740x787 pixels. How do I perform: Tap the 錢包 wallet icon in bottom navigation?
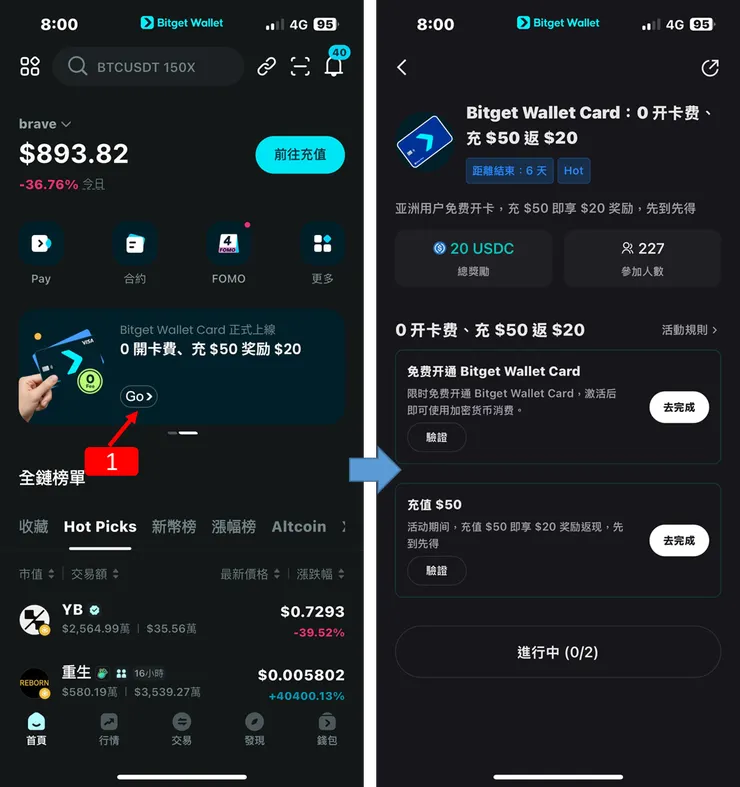(327, 730)
